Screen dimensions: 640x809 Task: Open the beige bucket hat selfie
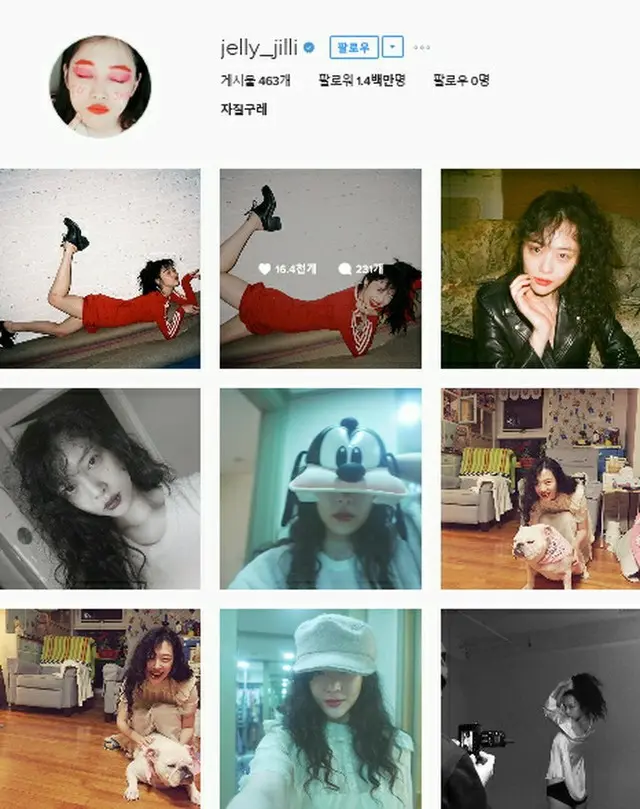click(320, 708)
